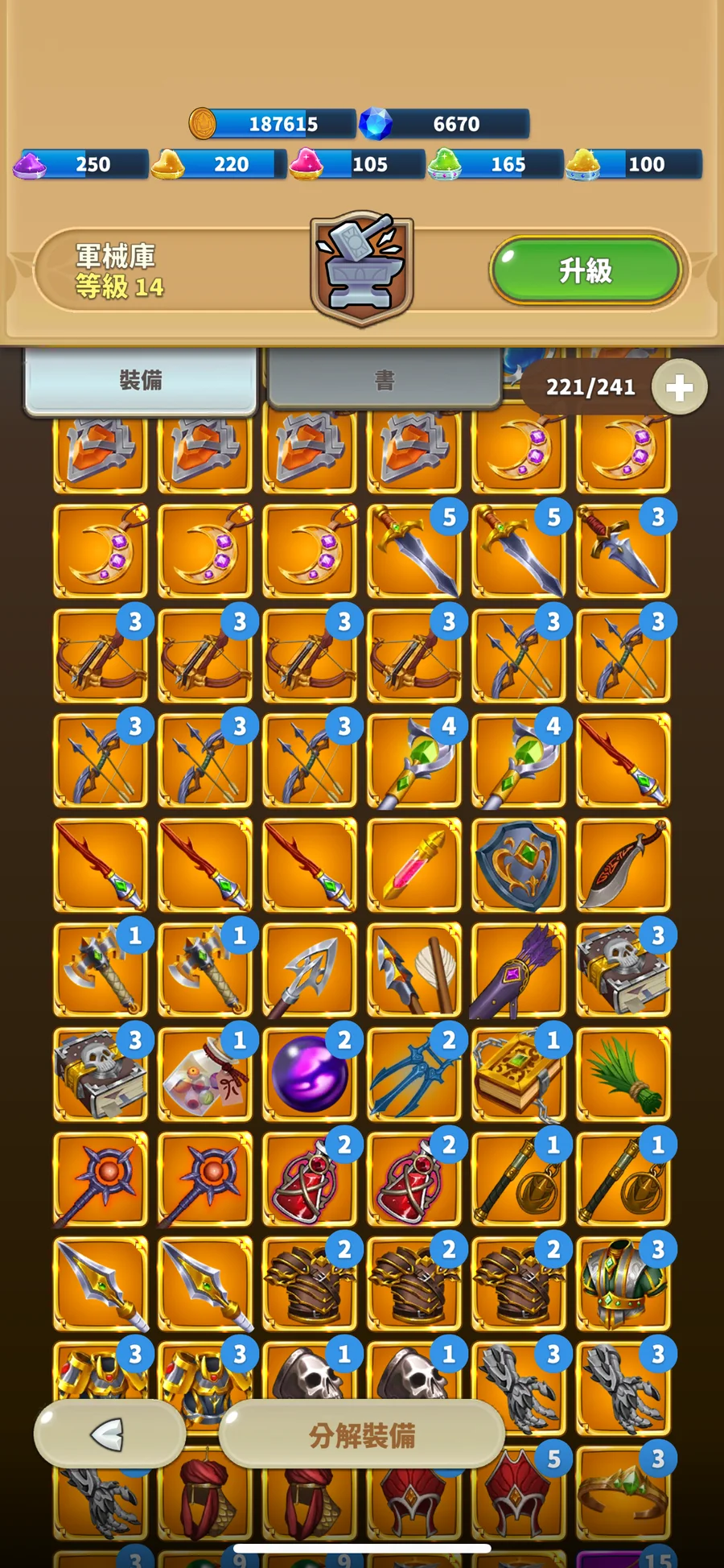The height and width of the screenshot is (1568, 724).
Task: Select the green grass bundle item
Action: point(623,1075)
